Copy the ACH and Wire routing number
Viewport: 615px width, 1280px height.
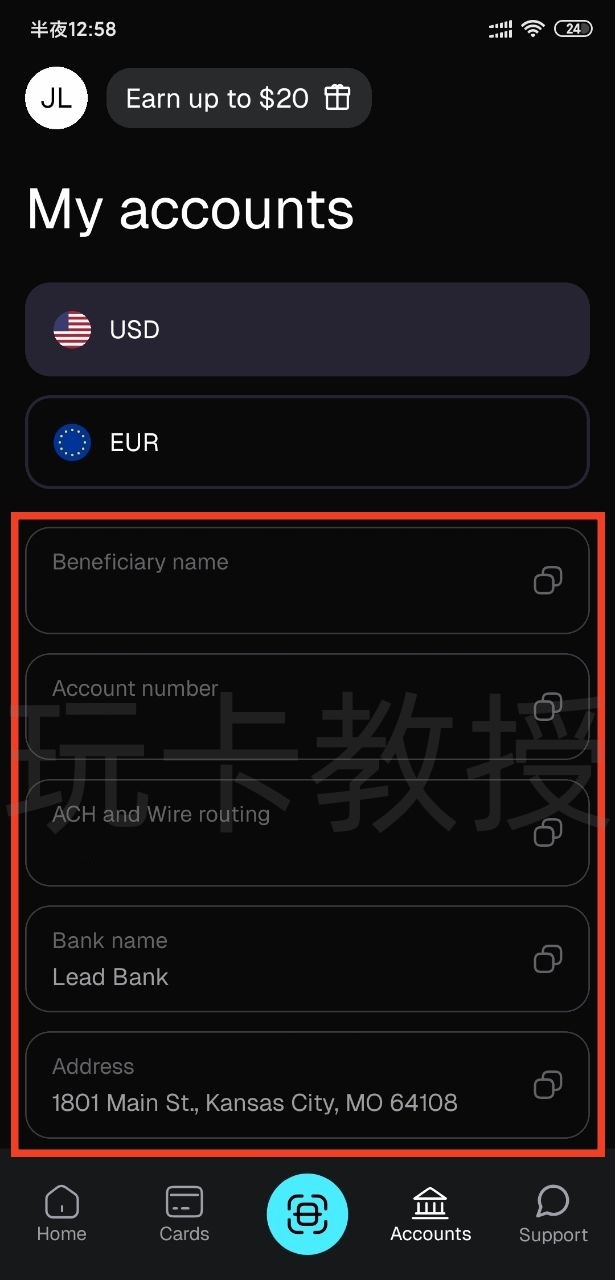(x=547, y=832)
